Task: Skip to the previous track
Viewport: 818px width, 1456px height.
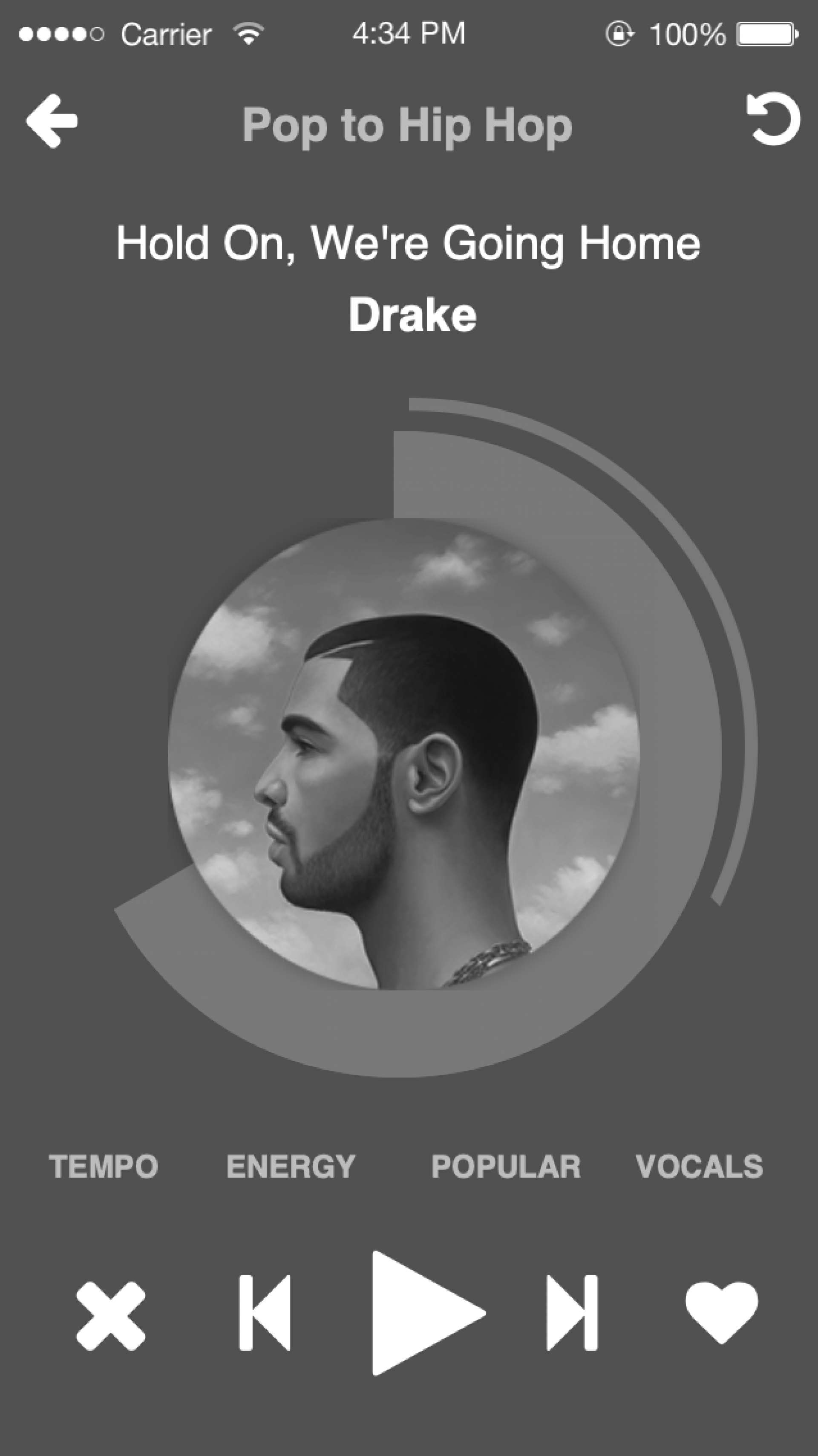Action: click(x=265, y=1312)
